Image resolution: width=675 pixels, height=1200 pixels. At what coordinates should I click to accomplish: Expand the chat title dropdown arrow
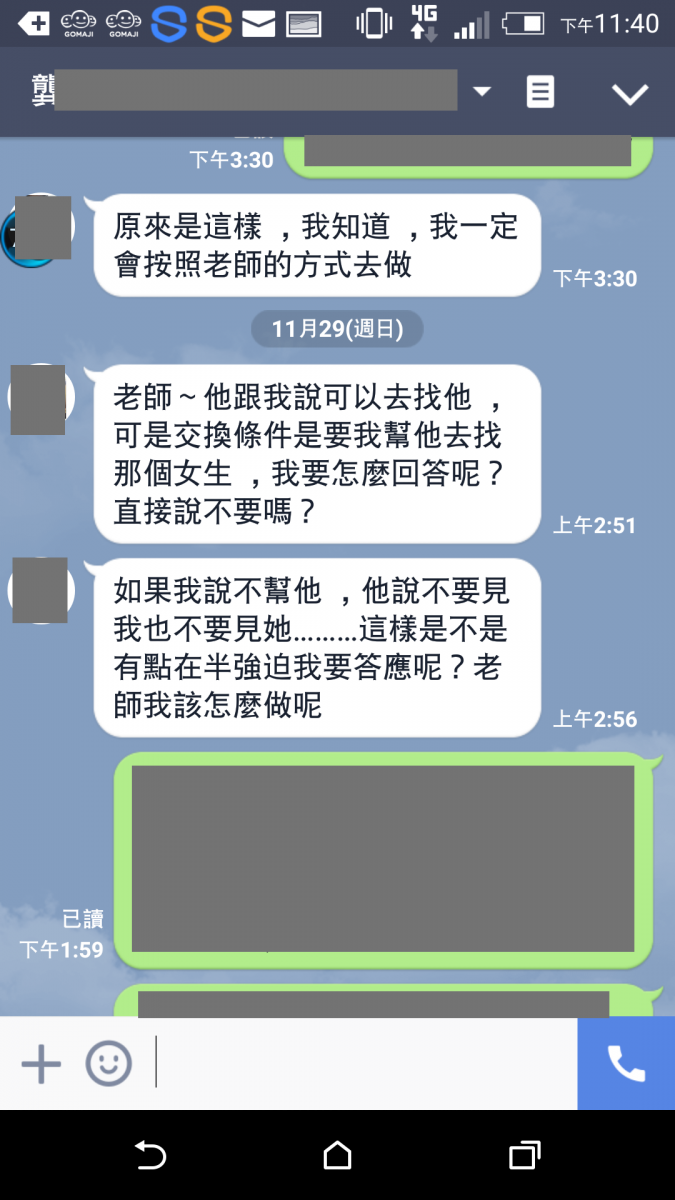click(x=482, y=92)
